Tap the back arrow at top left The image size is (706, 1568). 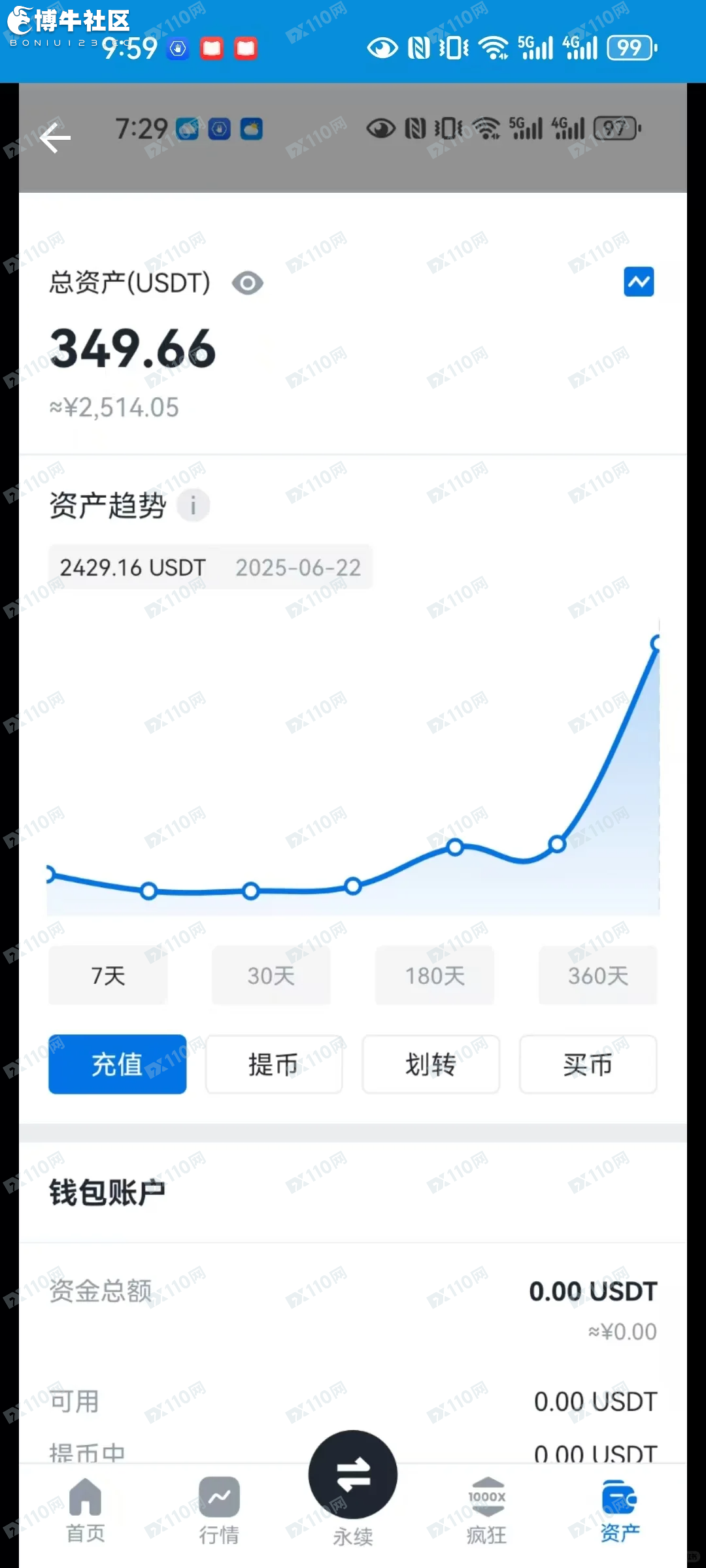[56, 137]
